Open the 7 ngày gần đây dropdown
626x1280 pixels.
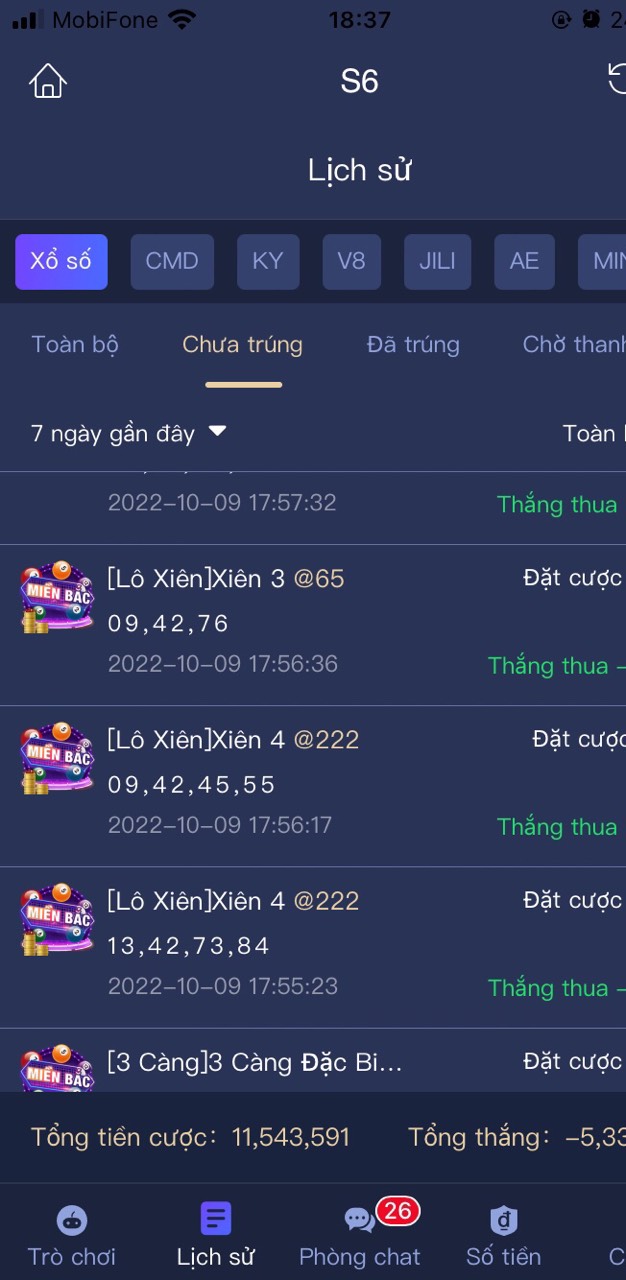129,433
